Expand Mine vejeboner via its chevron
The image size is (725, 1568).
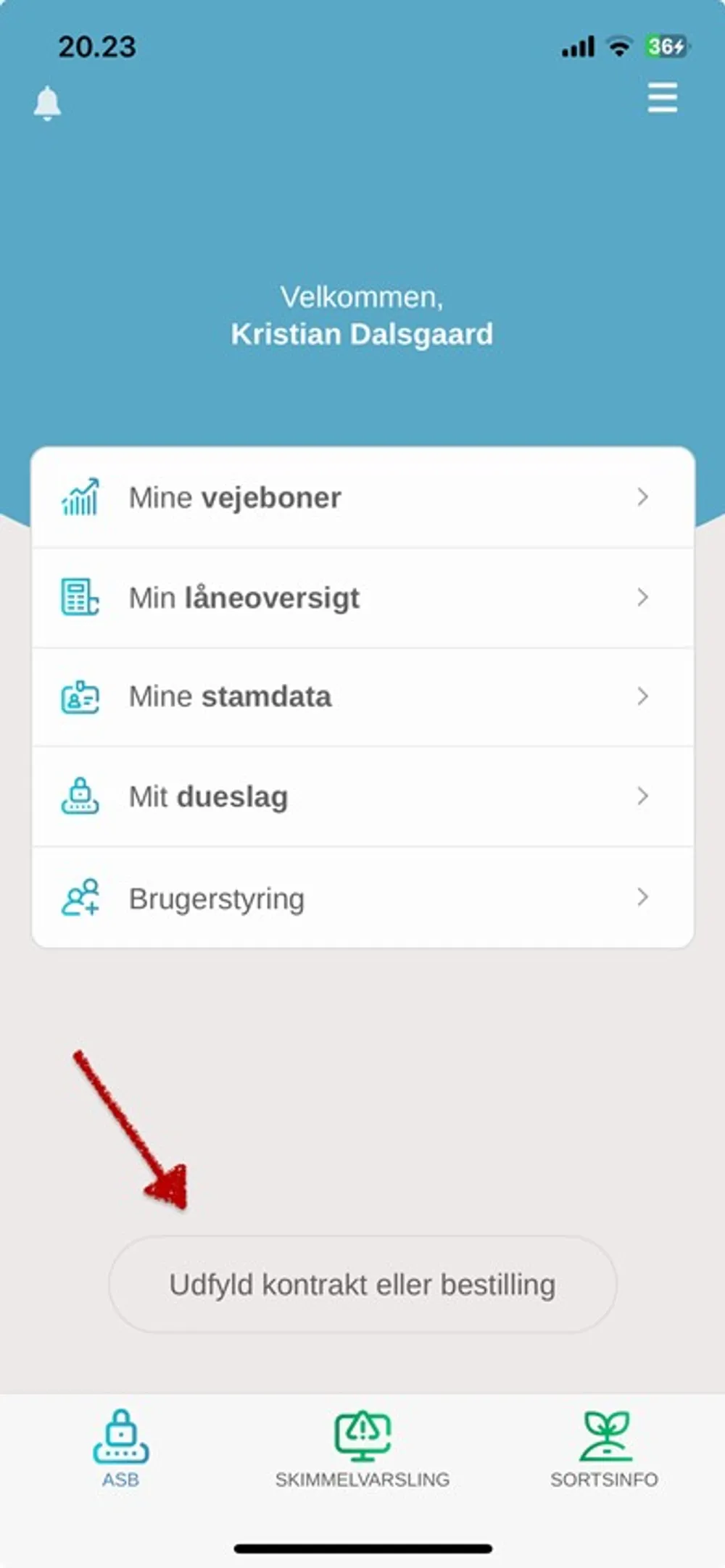click(643, 498)
